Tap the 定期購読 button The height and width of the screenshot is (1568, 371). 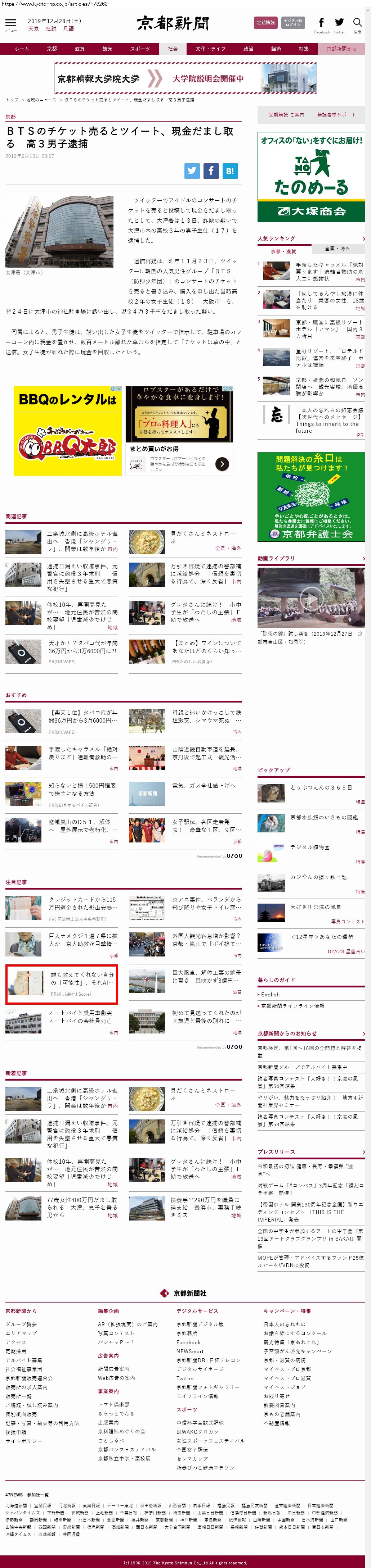(x=265, y=23)
